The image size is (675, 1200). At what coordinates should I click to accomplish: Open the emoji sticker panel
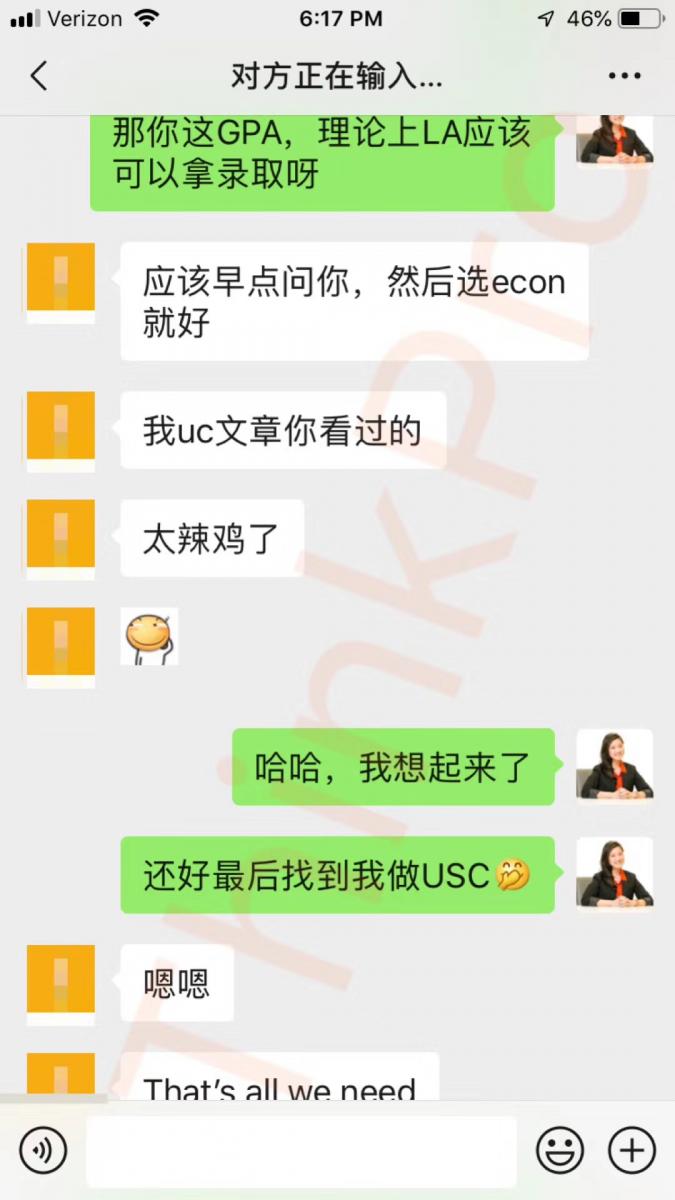(x=560, y=1151)
